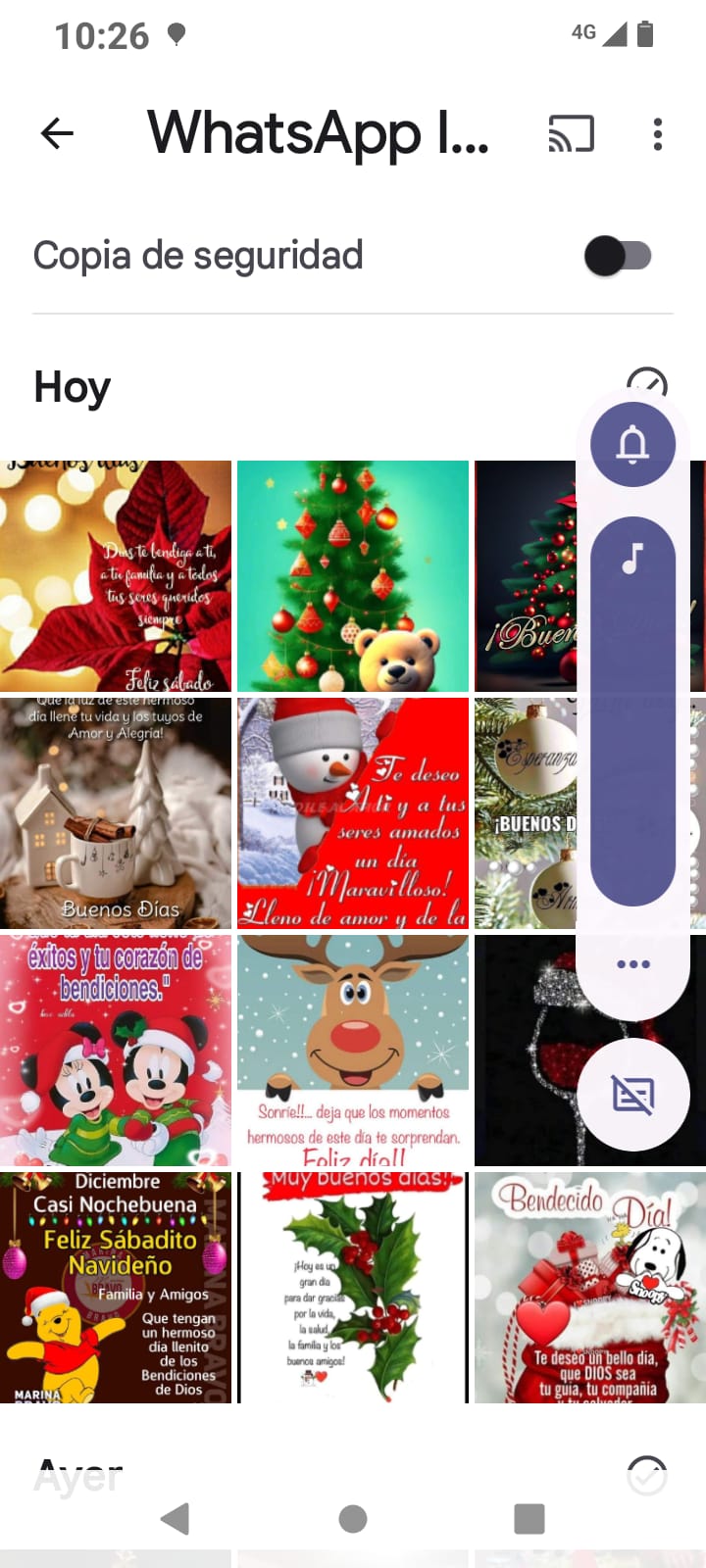Tap the system home button
Viewport: 706px width, 1568px height.
[353, 1519]
